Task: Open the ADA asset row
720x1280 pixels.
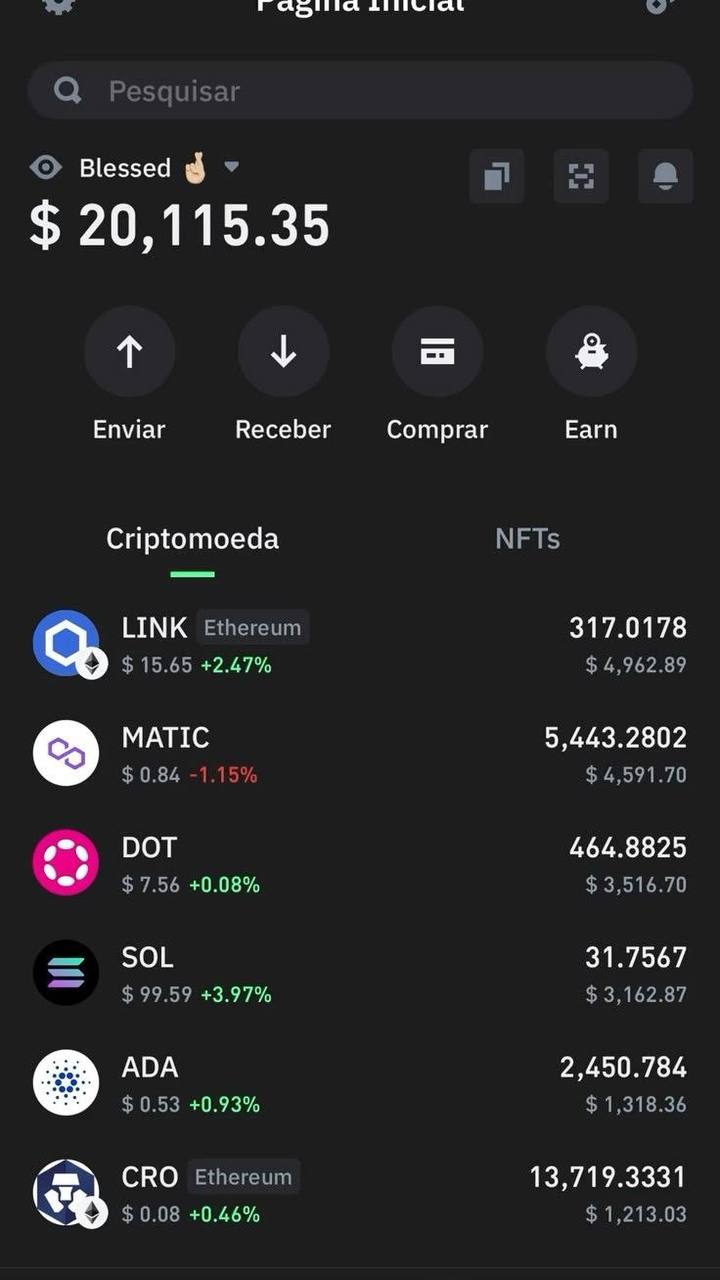Action: [360, 1084]
